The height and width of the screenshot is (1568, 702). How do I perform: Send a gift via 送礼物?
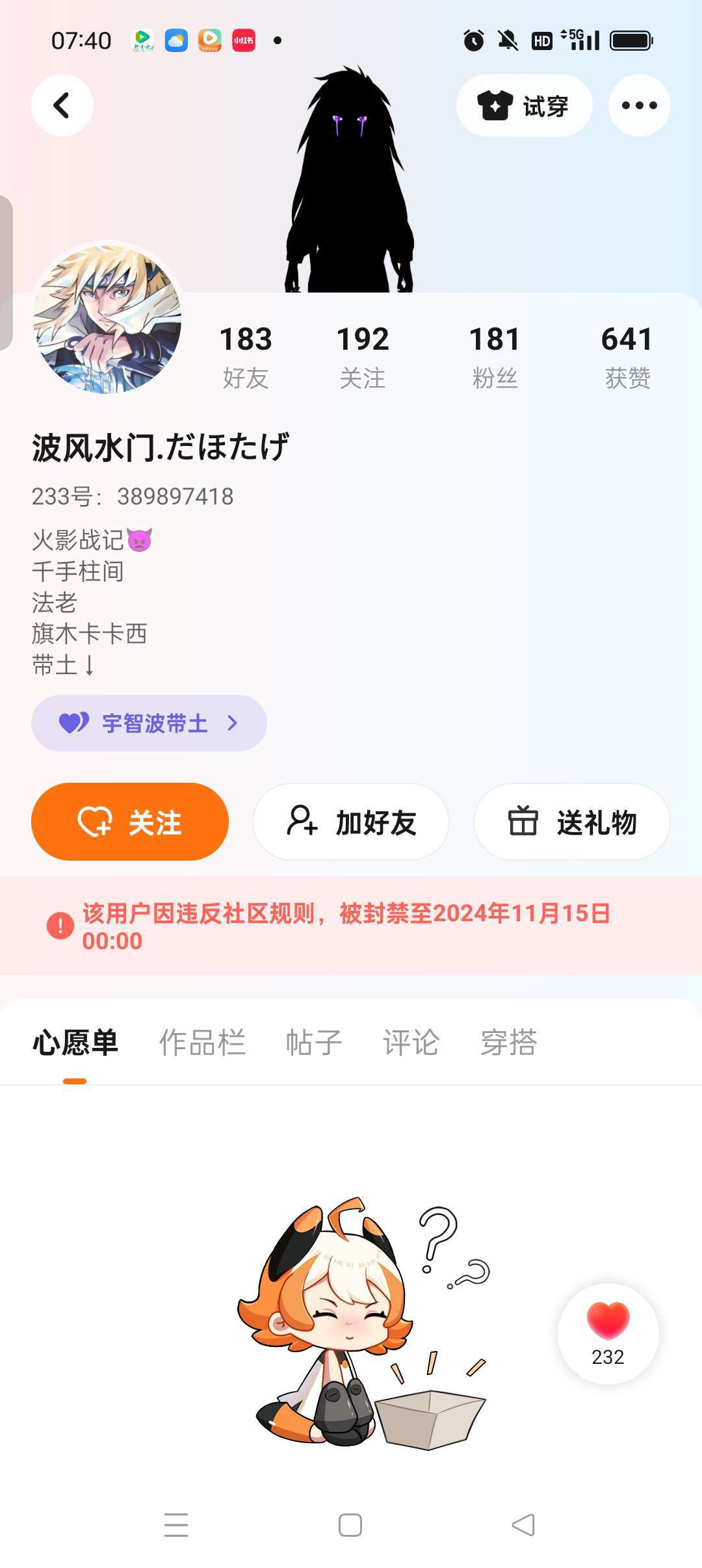coord(572,822)
